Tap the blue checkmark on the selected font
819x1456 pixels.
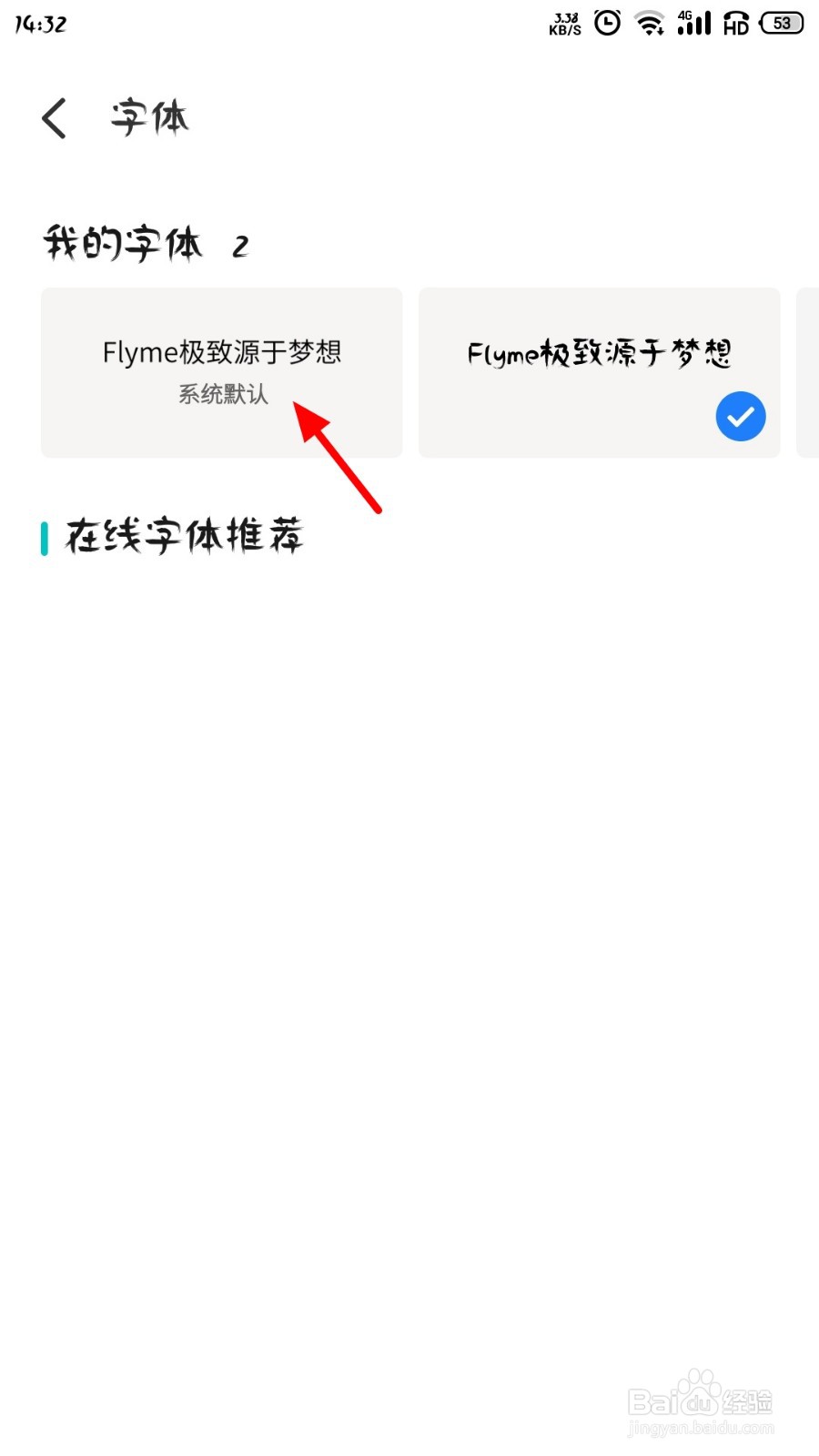tap(740, 416)
